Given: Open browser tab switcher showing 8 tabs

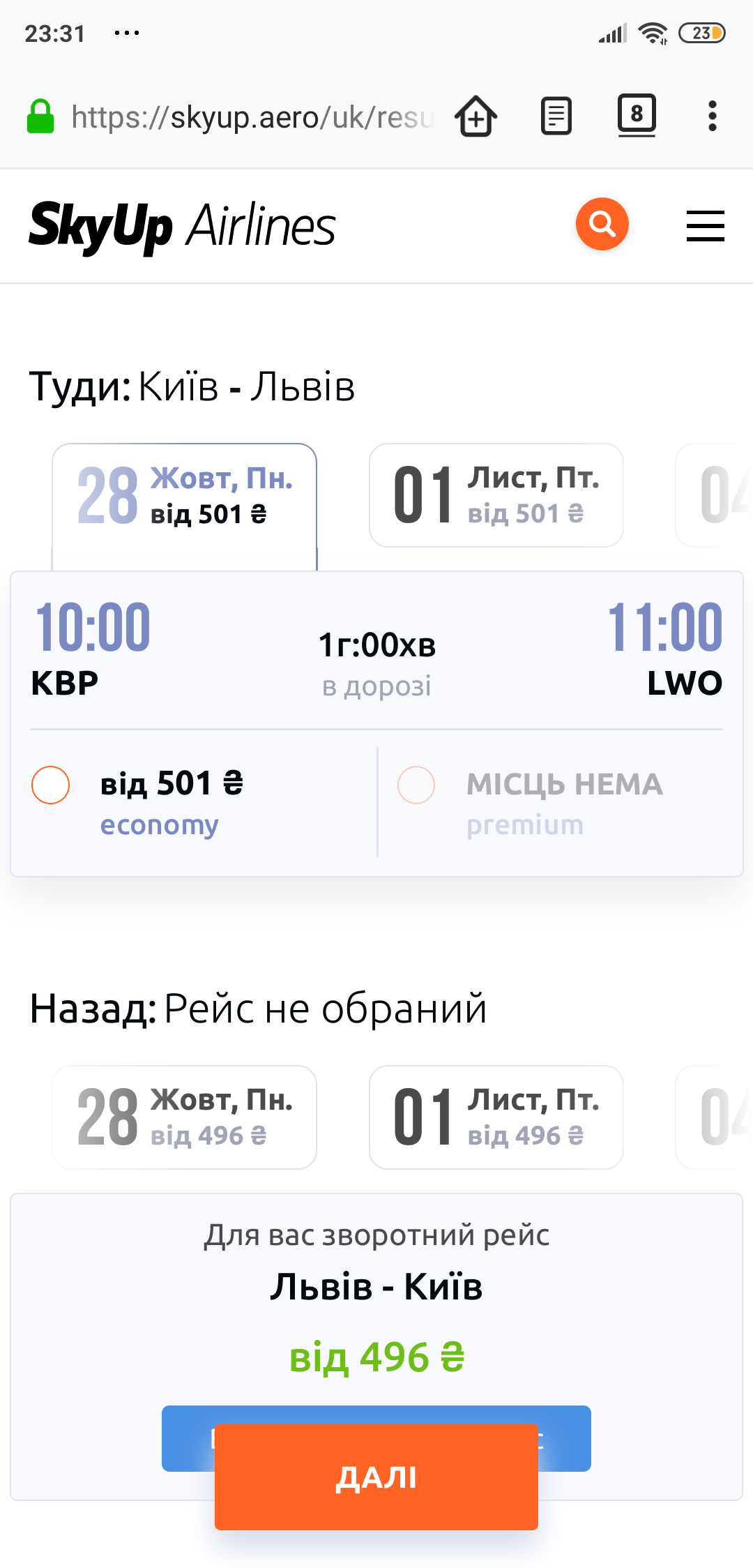Looking at the screenshot, I should (637, 114).
